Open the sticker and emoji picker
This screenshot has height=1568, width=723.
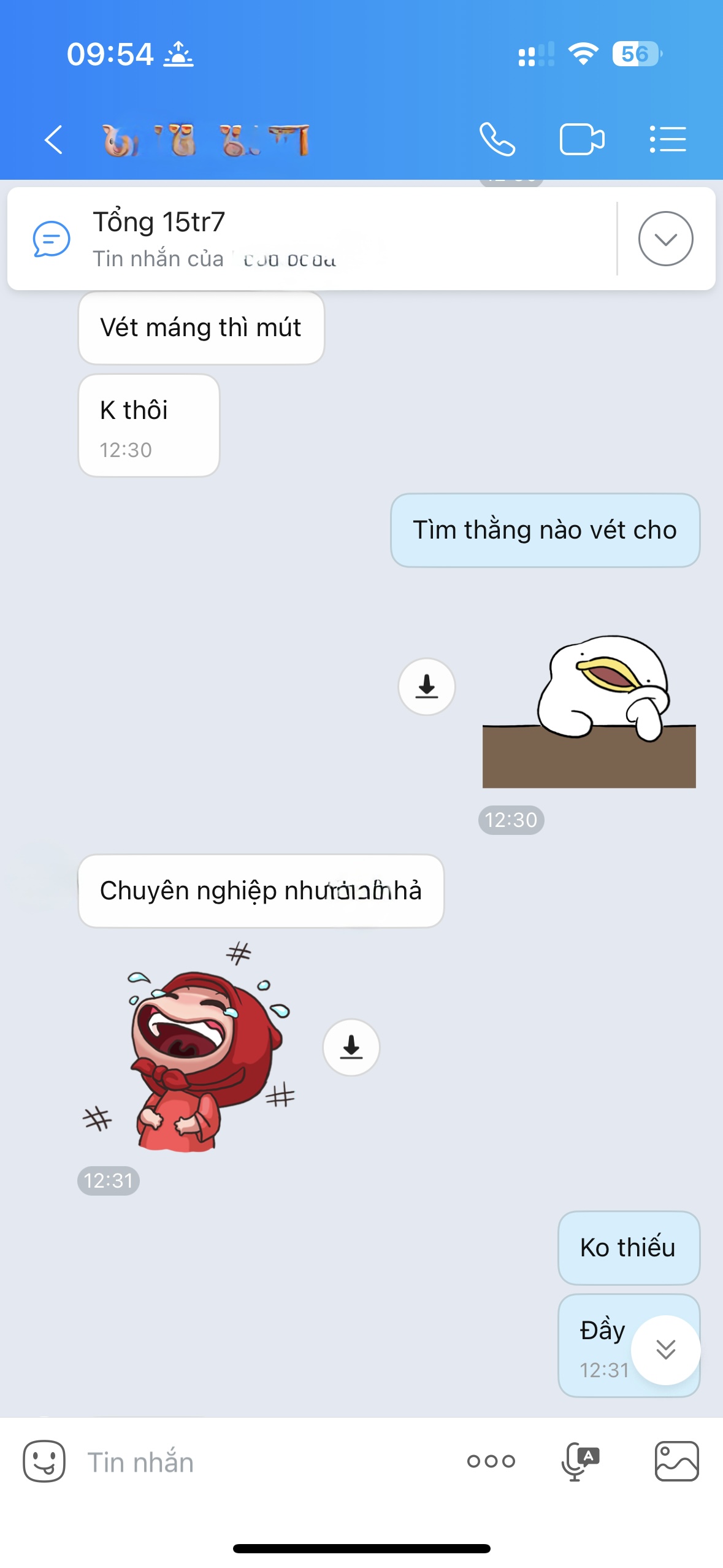pos(44,1461)
